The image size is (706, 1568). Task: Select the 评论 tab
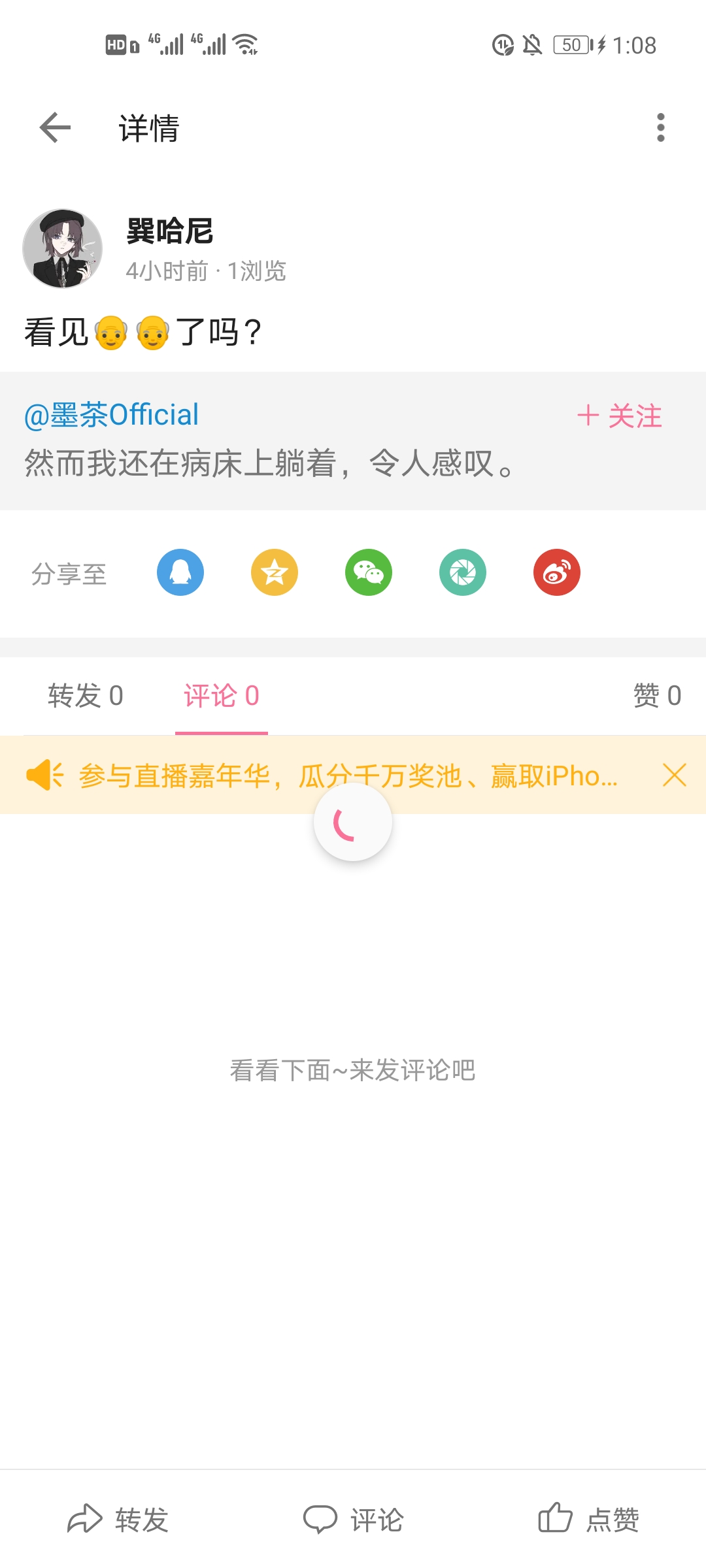[222, 696]
